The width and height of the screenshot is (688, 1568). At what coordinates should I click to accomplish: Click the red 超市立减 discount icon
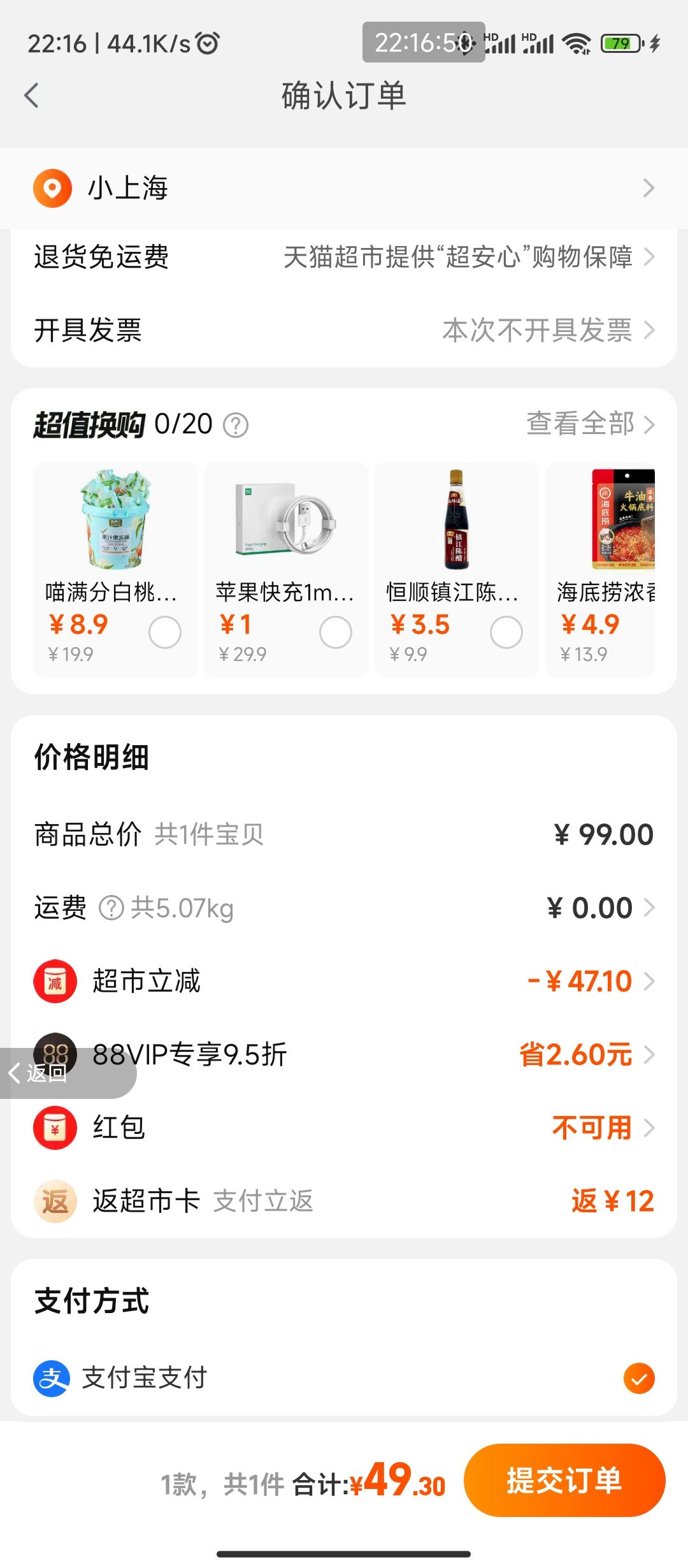54,981
